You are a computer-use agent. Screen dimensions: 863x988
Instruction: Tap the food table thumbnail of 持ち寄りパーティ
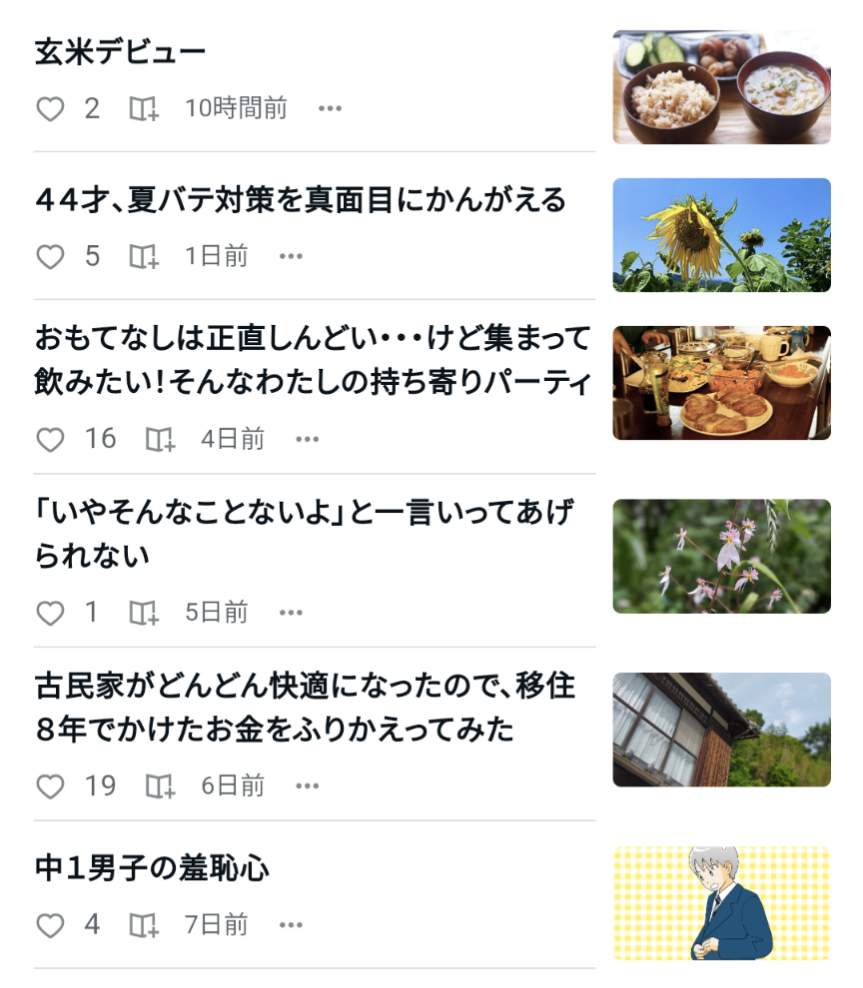[x=721, y=383]
